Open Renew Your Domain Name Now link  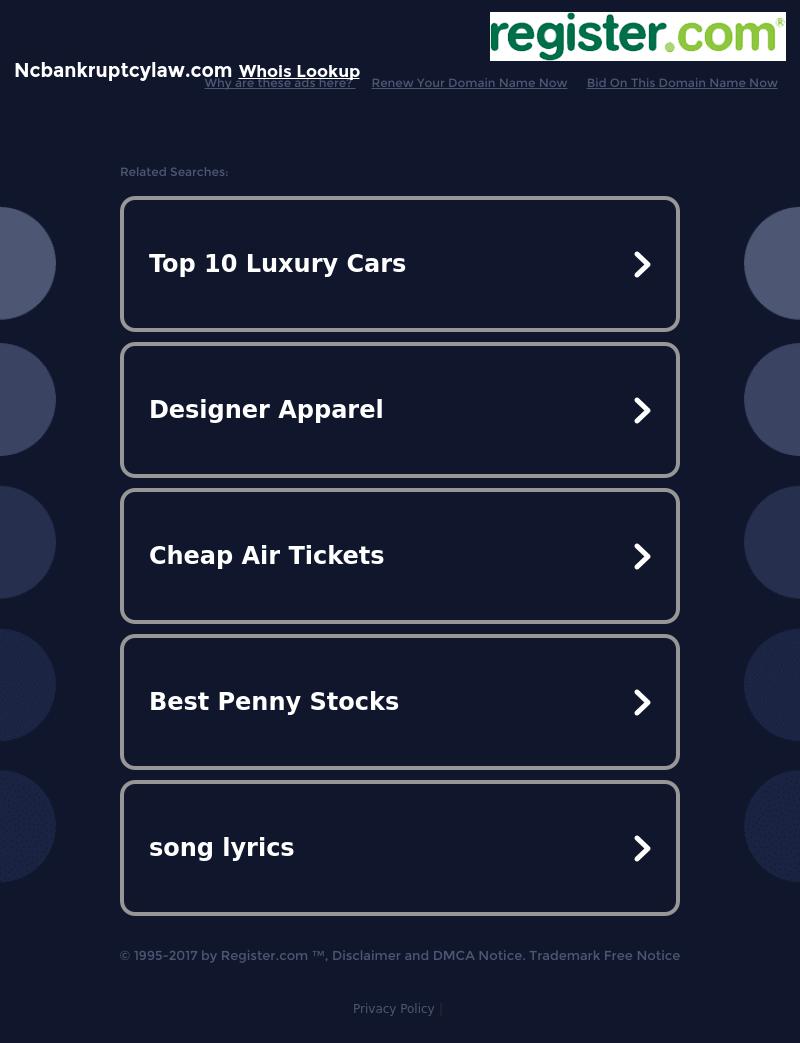click(x=469, y=83)
